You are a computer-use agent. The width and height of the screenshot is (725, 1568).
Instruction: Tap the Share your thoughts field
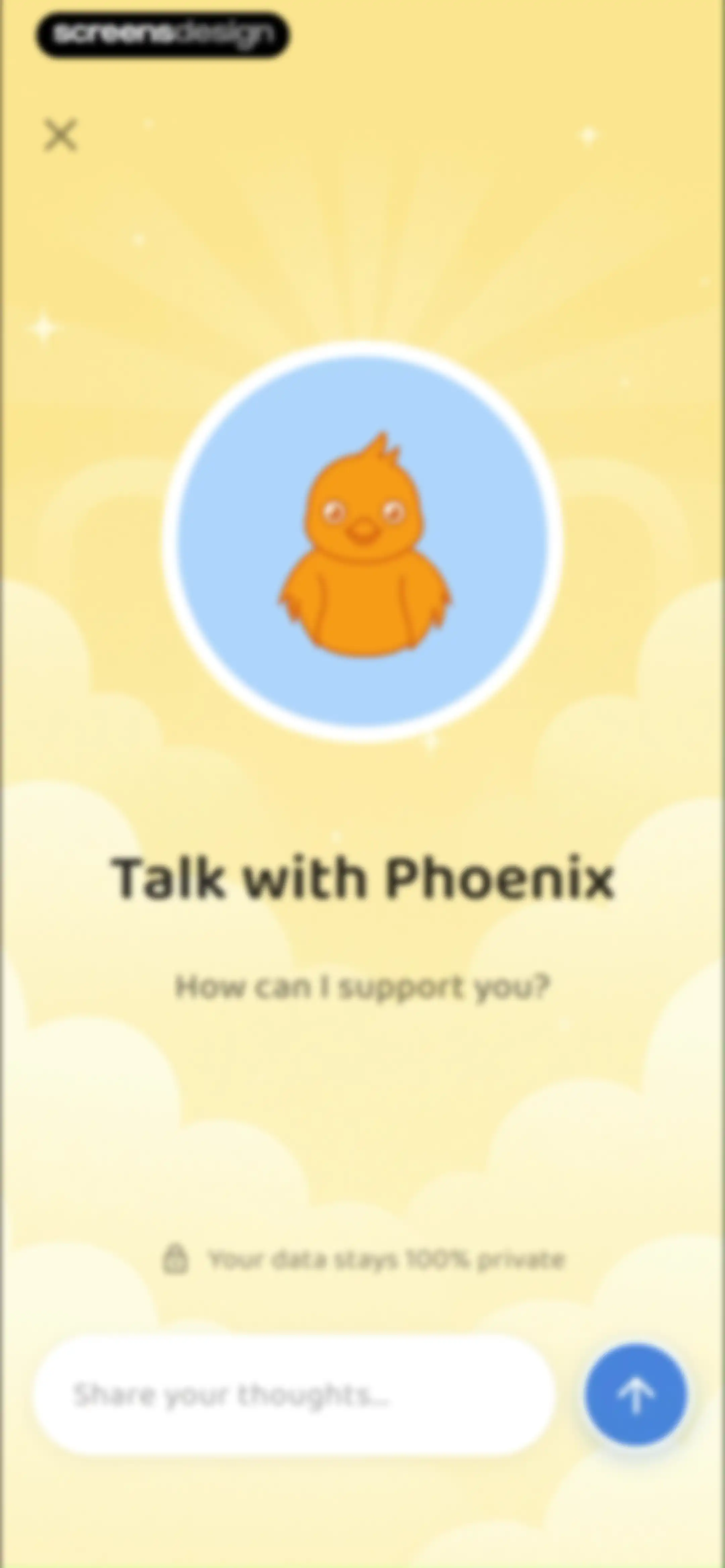295,1395
